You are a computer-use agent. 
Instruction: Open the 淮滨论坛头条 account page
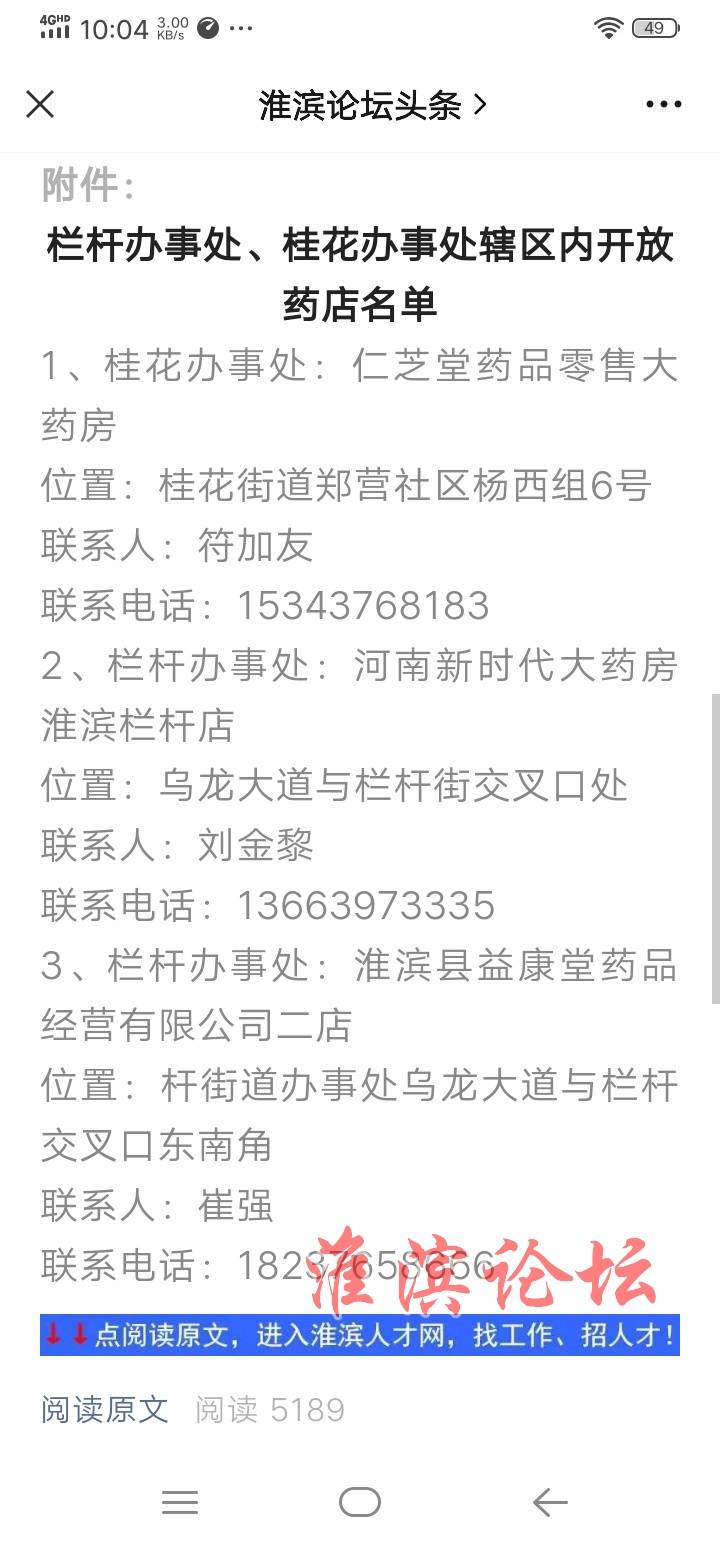coord(372,104)
